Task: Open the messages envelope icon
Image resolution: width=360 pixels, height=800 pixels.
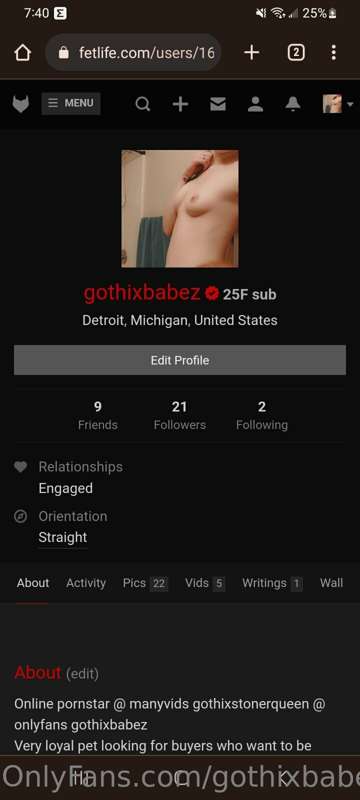Action: [218, 104]
